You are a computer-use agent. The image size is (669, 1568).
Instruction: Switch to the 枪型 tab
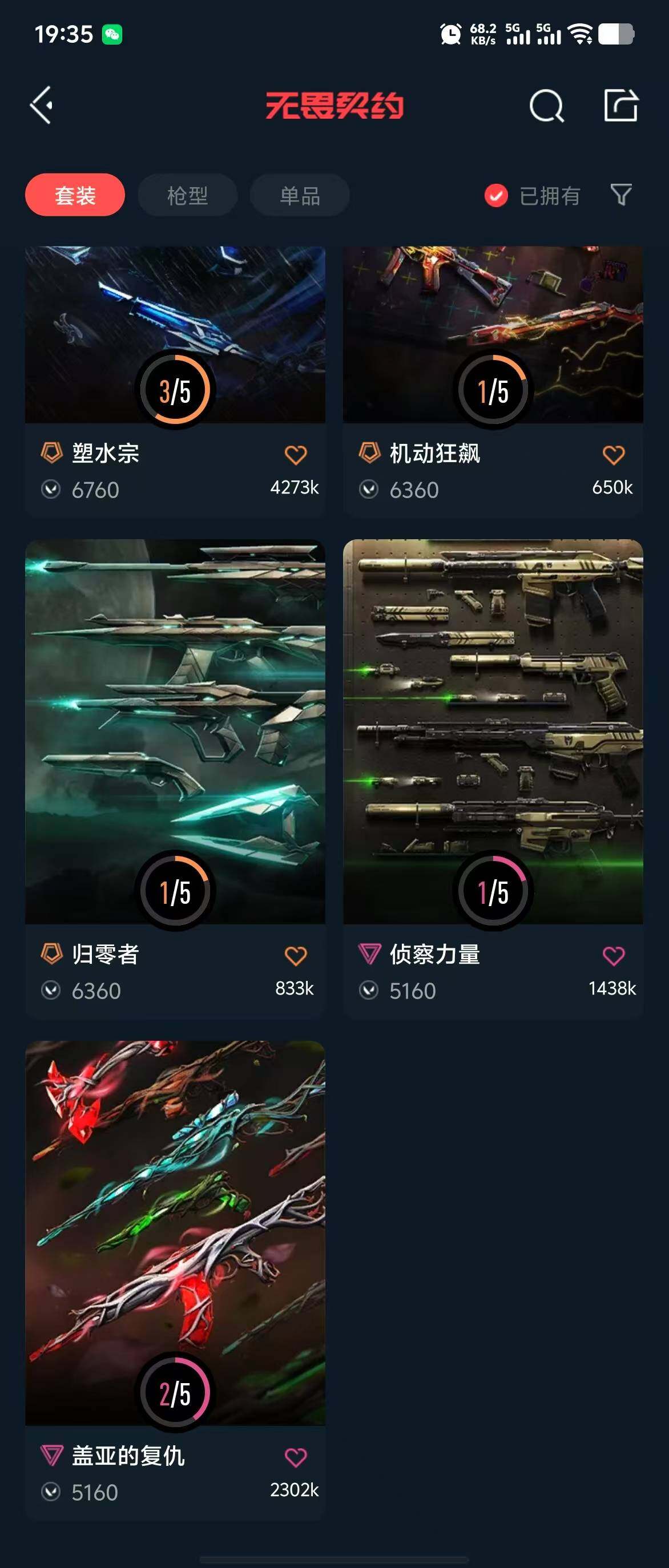tap(187, 195)
